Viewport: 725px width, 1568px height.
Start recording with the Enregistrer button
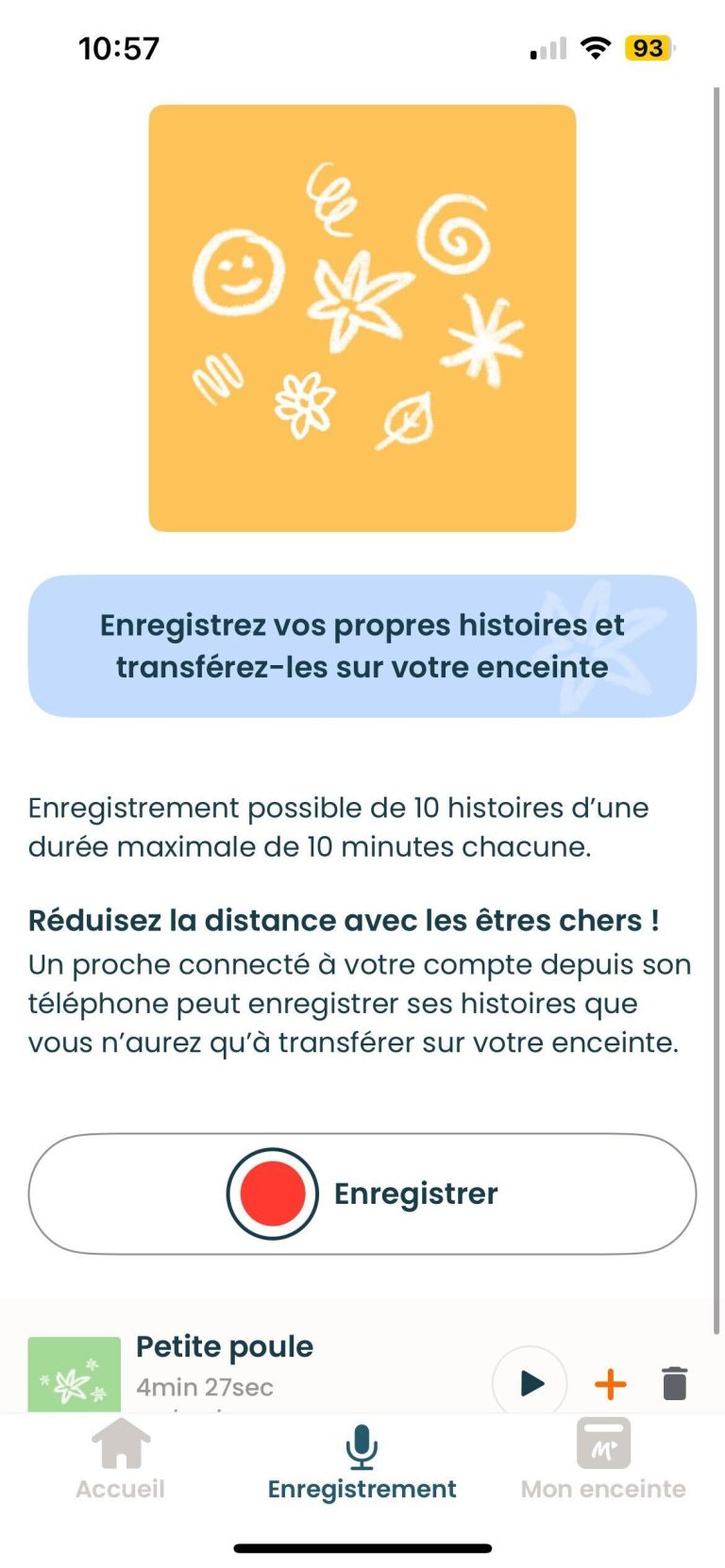[362, 1193]
